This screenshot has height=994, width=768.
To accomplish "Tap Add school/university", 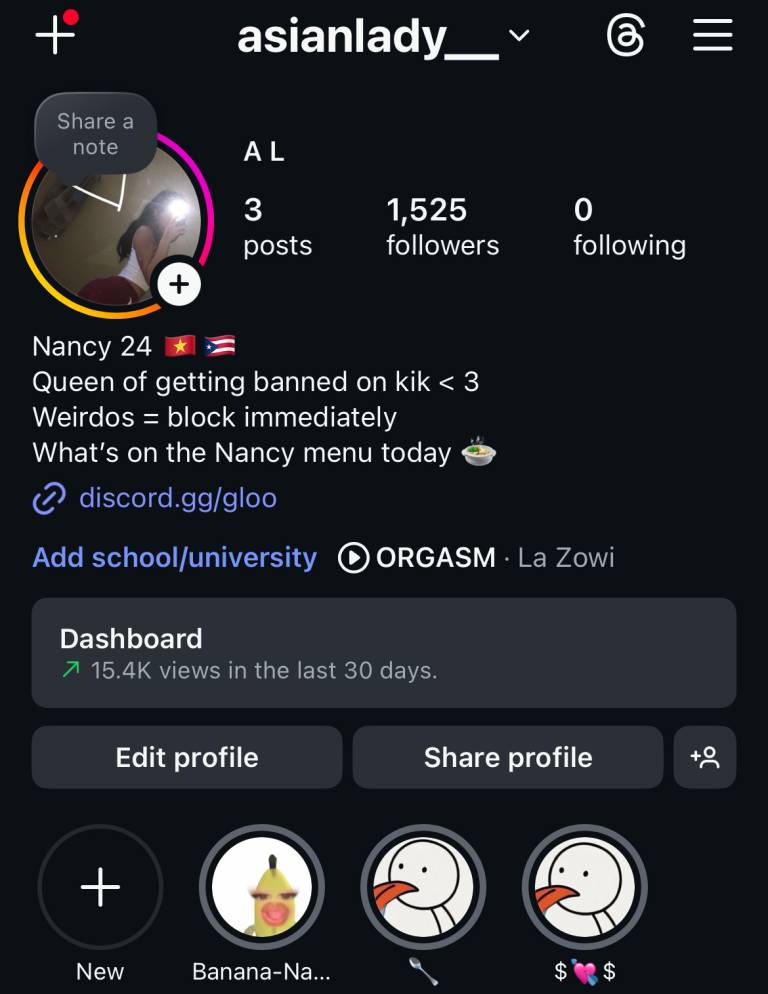I will click(x=174, y=557).
